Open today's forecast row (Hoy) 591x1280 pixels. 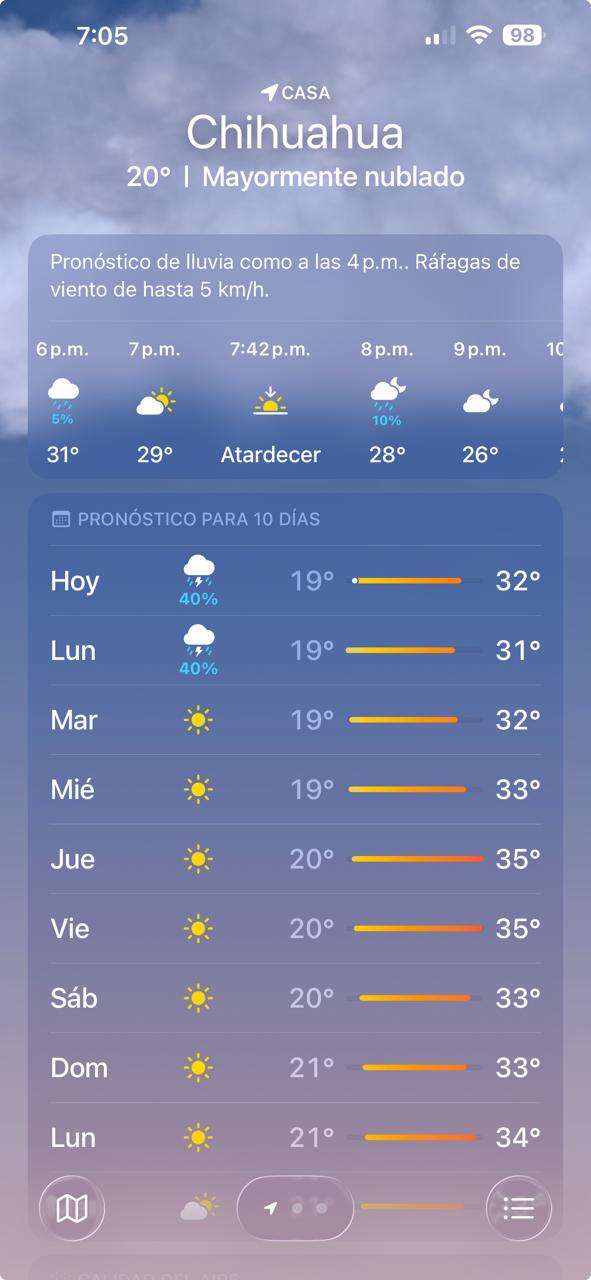(295, 581)
